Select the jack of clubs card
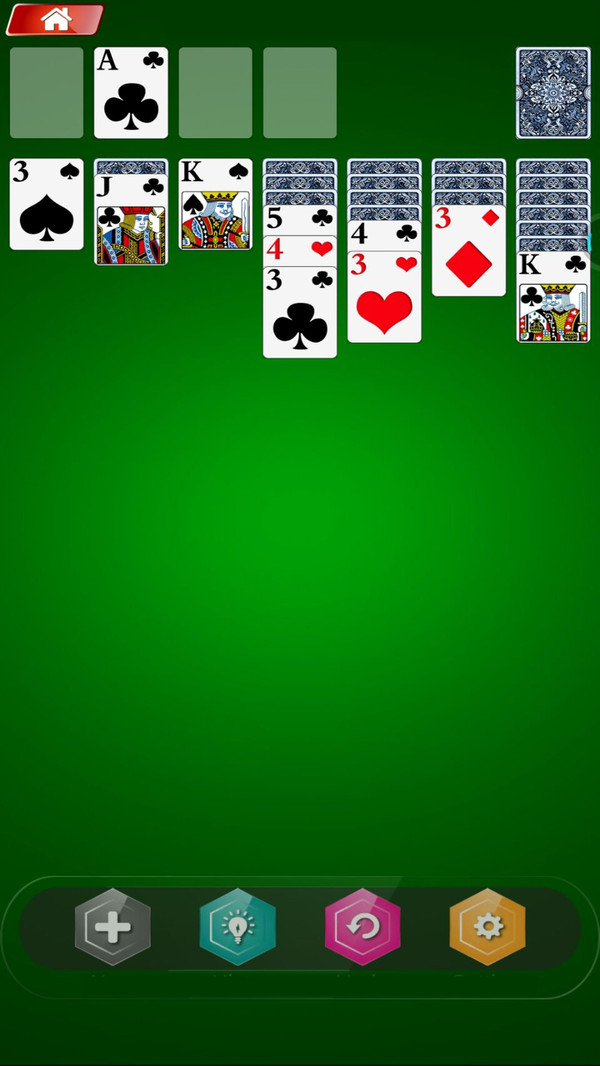Viewport: 600px width, 1066px height. click(x=131, y=220)
